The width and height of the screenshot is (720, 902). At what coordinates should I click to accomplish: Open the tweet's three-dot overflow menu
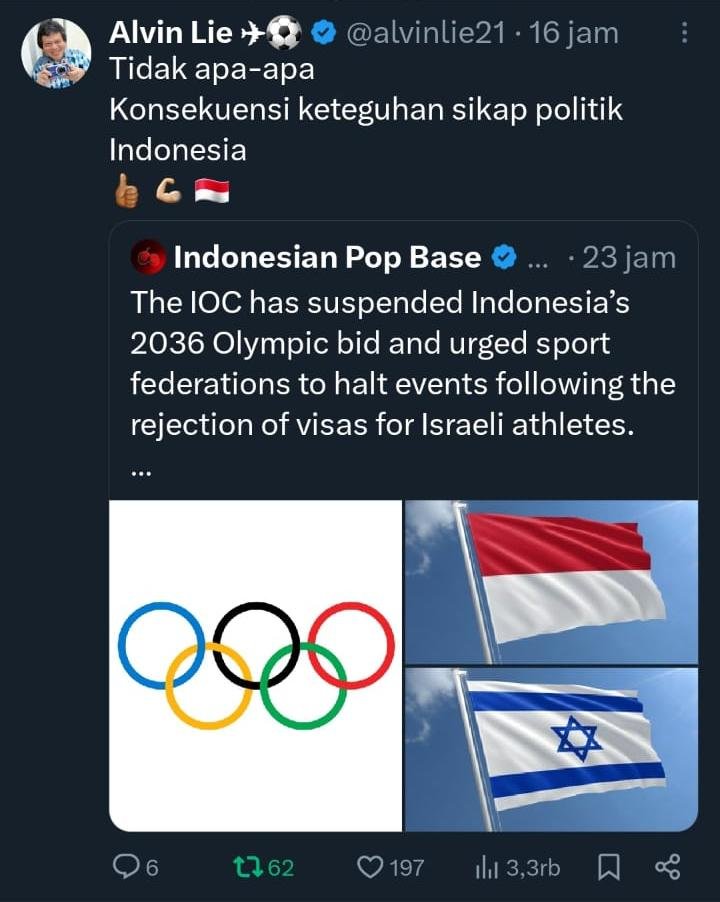(684, 34)
